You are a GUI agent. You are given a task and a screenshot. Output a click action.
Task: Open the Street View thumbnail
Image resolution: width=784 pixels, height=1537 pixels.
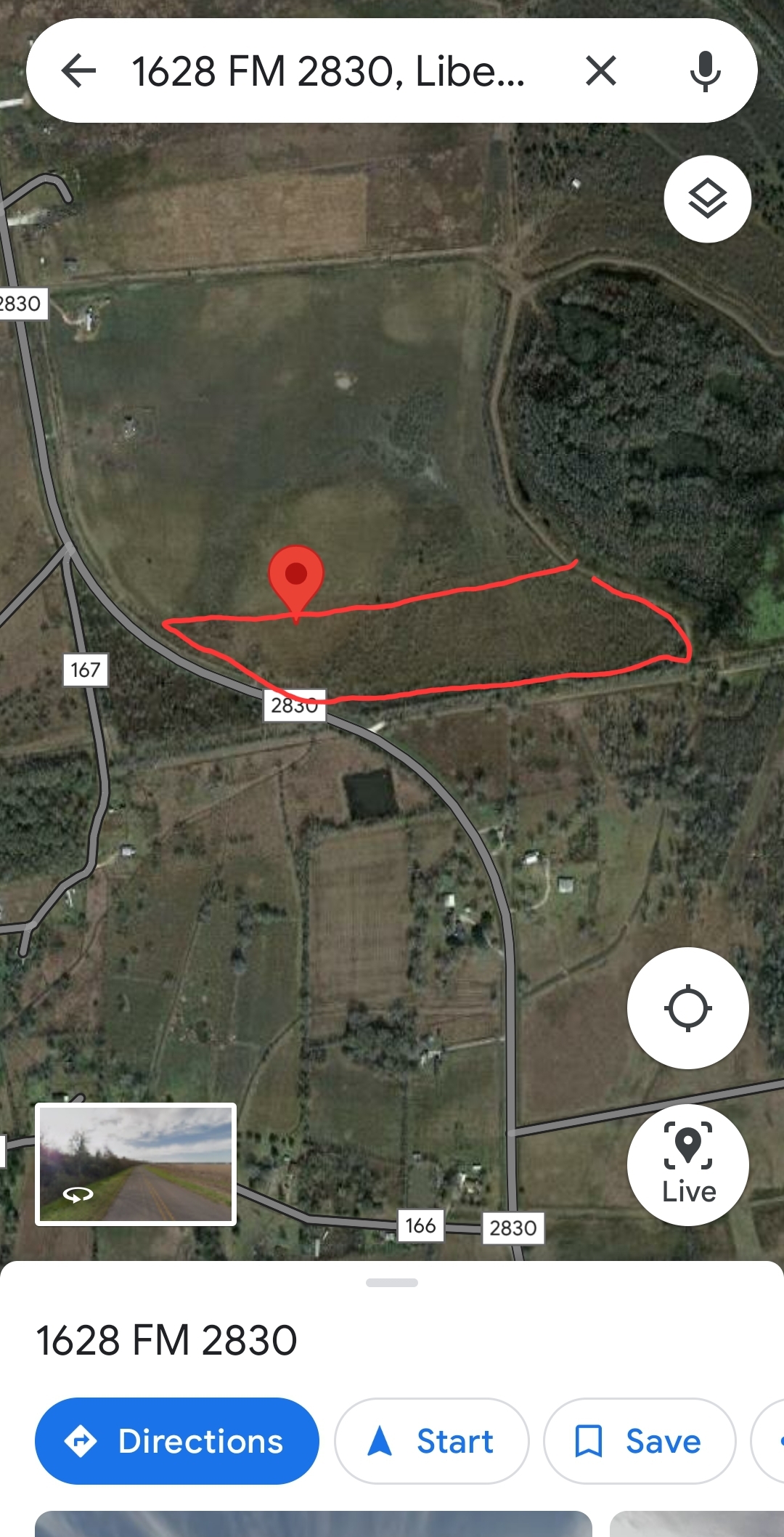tap(136, 1164)
